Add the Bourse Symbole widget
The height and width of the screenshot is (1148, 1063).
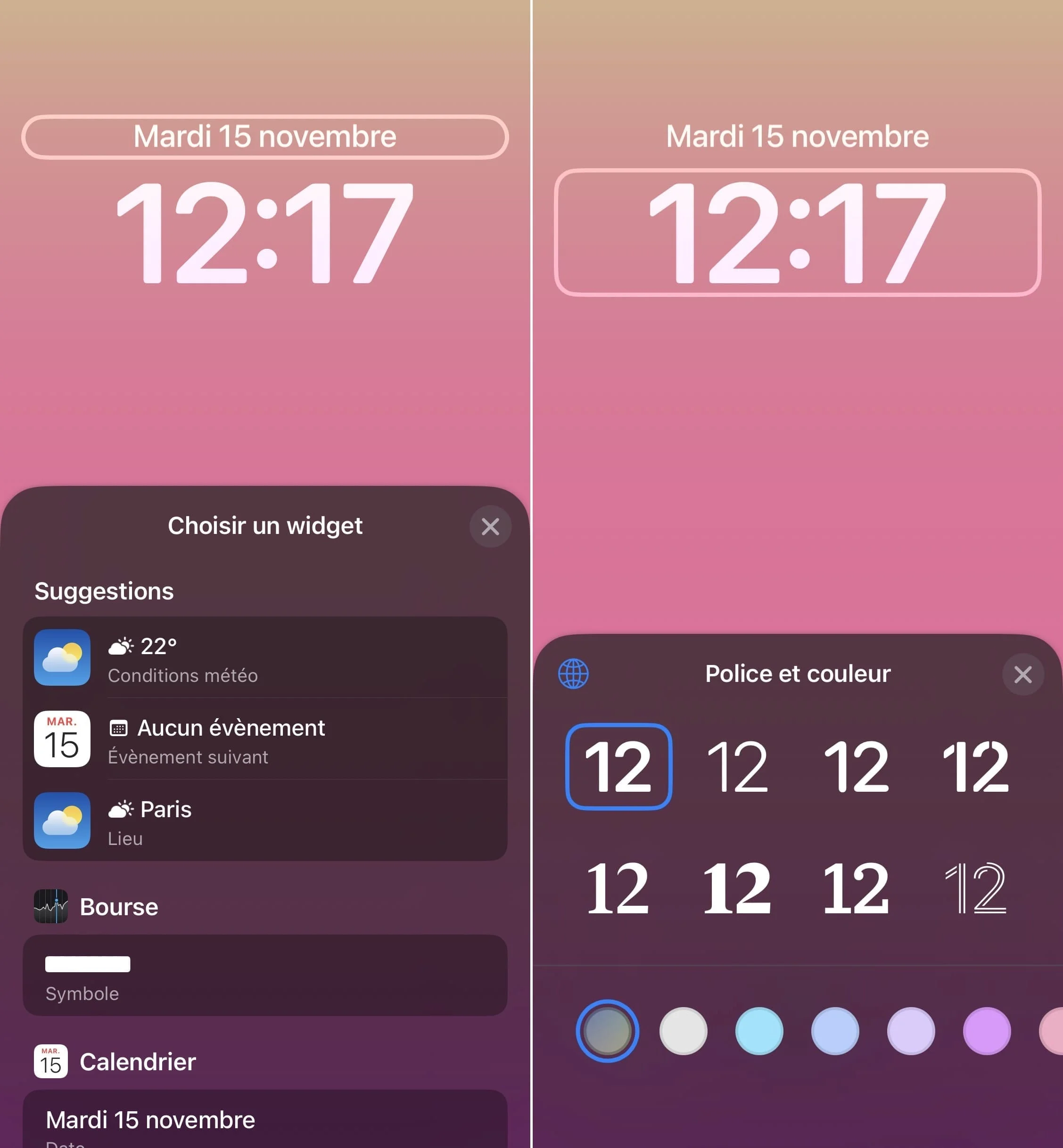tap(264, 975)
